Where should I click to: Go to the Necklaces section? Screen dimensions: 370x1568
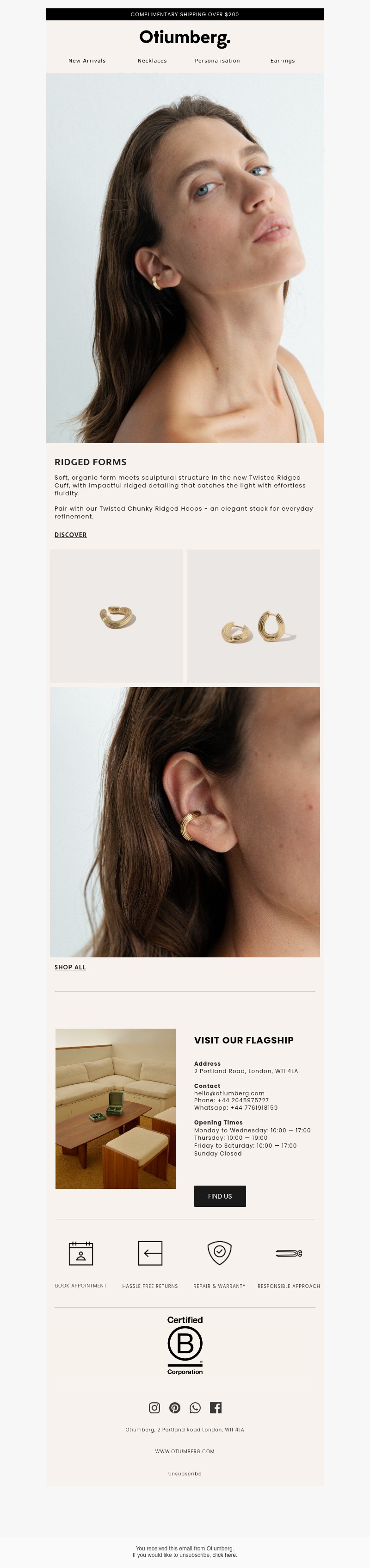[x=152, y=61]
